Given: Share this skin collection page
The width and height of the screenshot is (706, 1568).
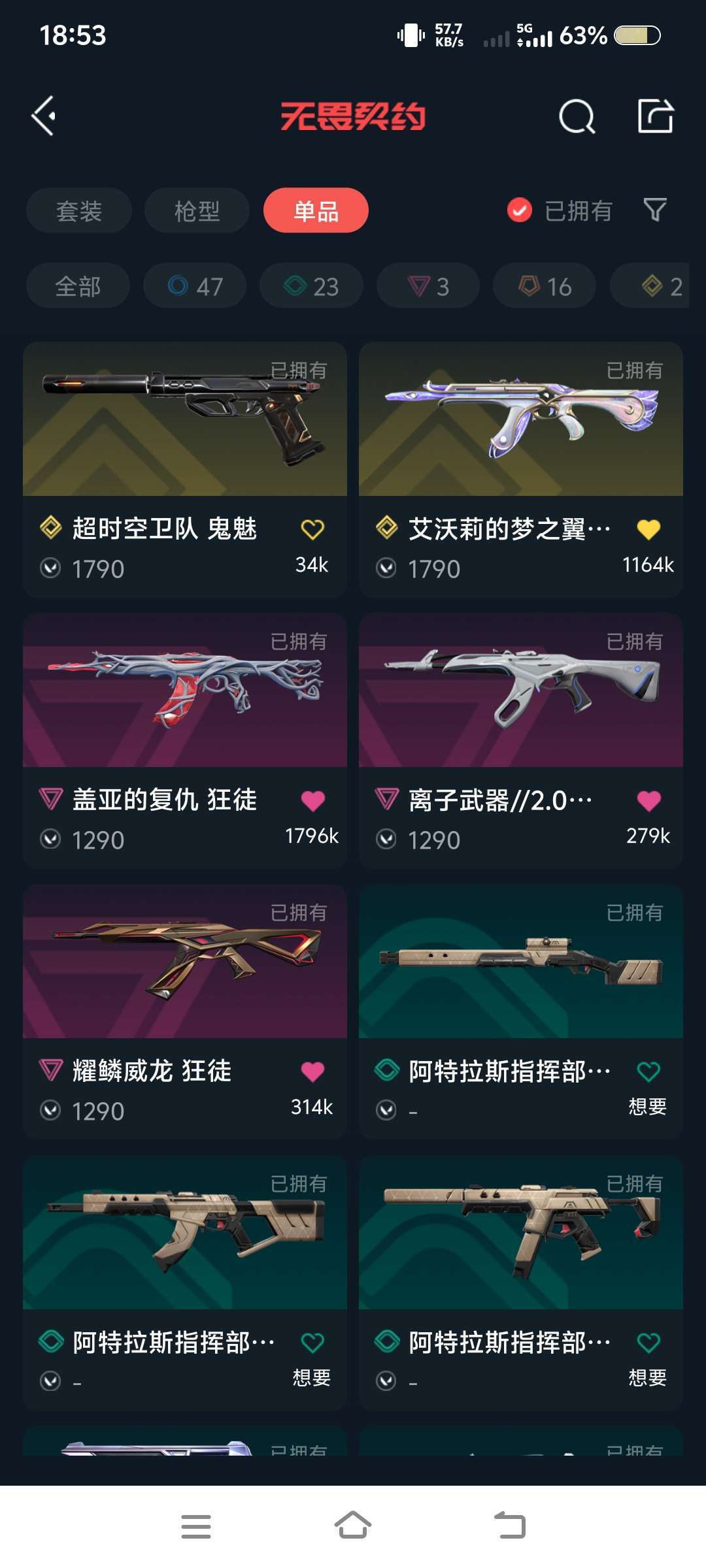Looking at the screenshot, I should 656,116.
